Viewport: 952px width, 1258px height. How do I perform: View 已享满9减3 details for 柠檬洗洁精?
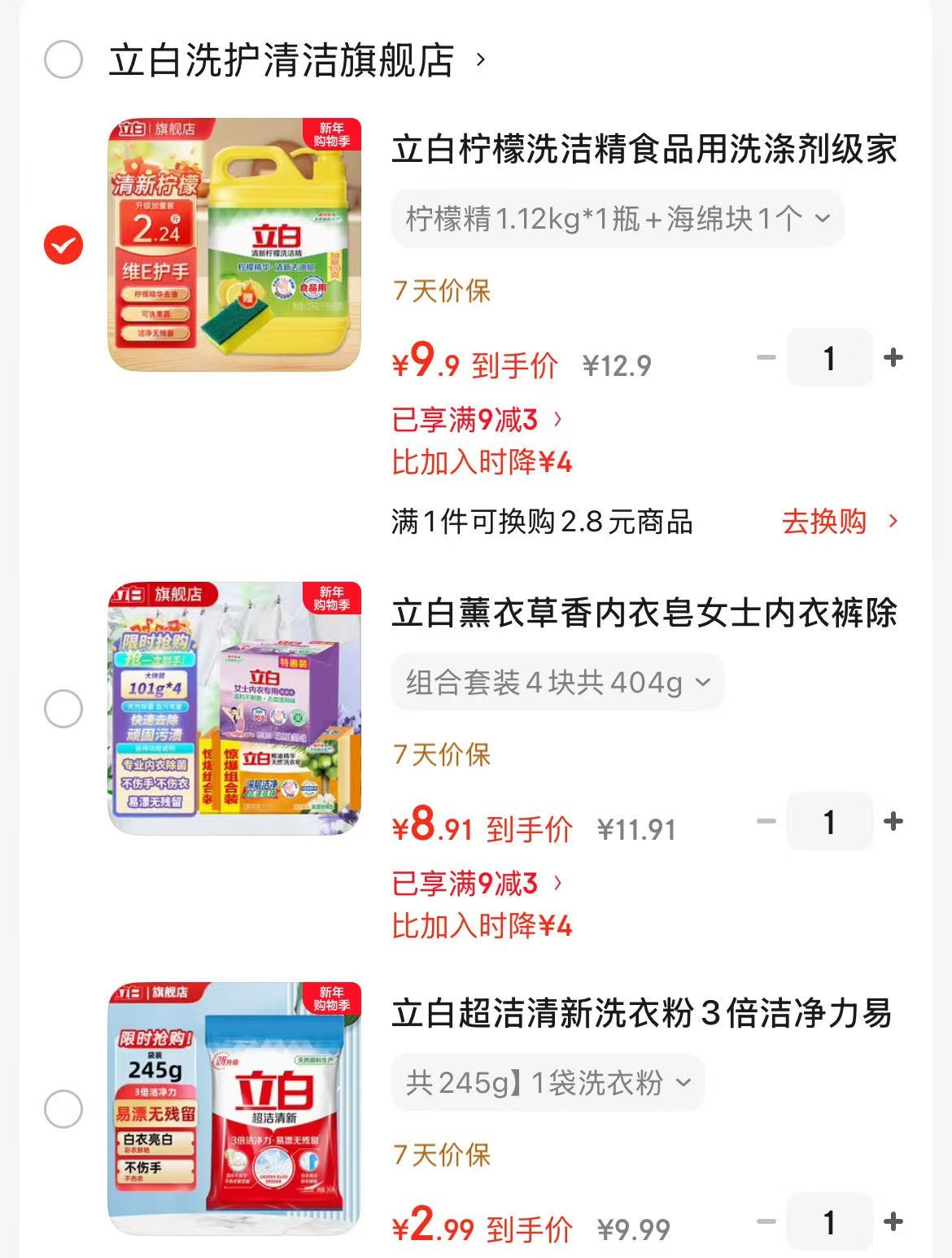pos(477,420)
